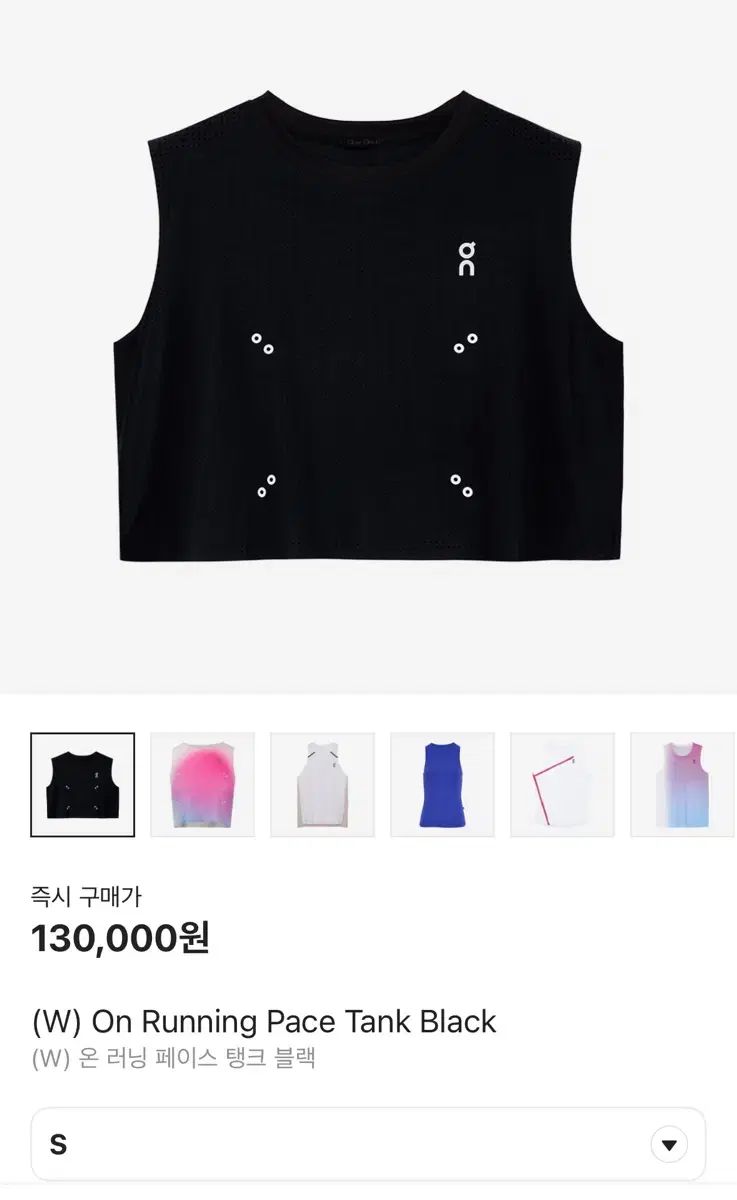Choose the blue tank top thumbnail
737x1200 pixels.
pos(442,785)
